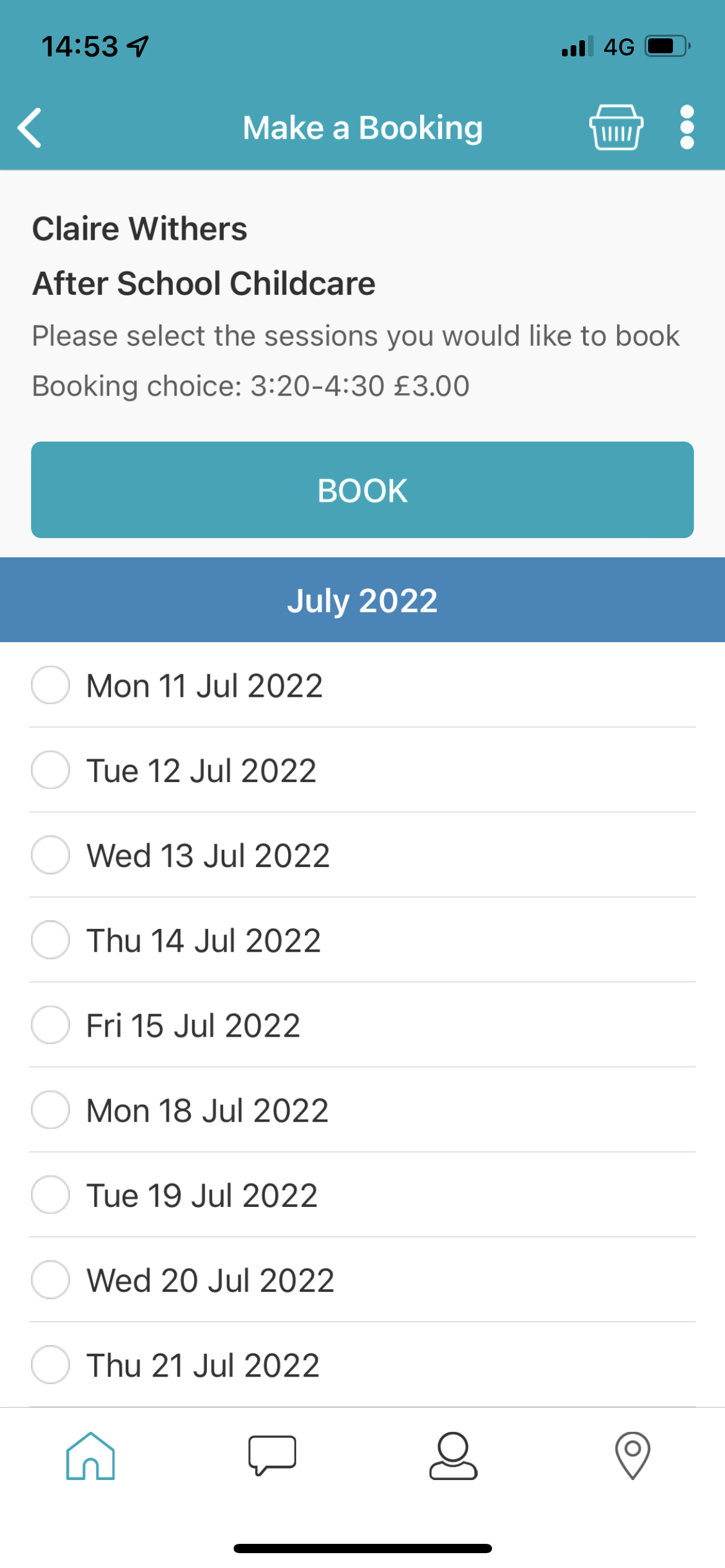Open the profile tab

(x=453, y=1456)
